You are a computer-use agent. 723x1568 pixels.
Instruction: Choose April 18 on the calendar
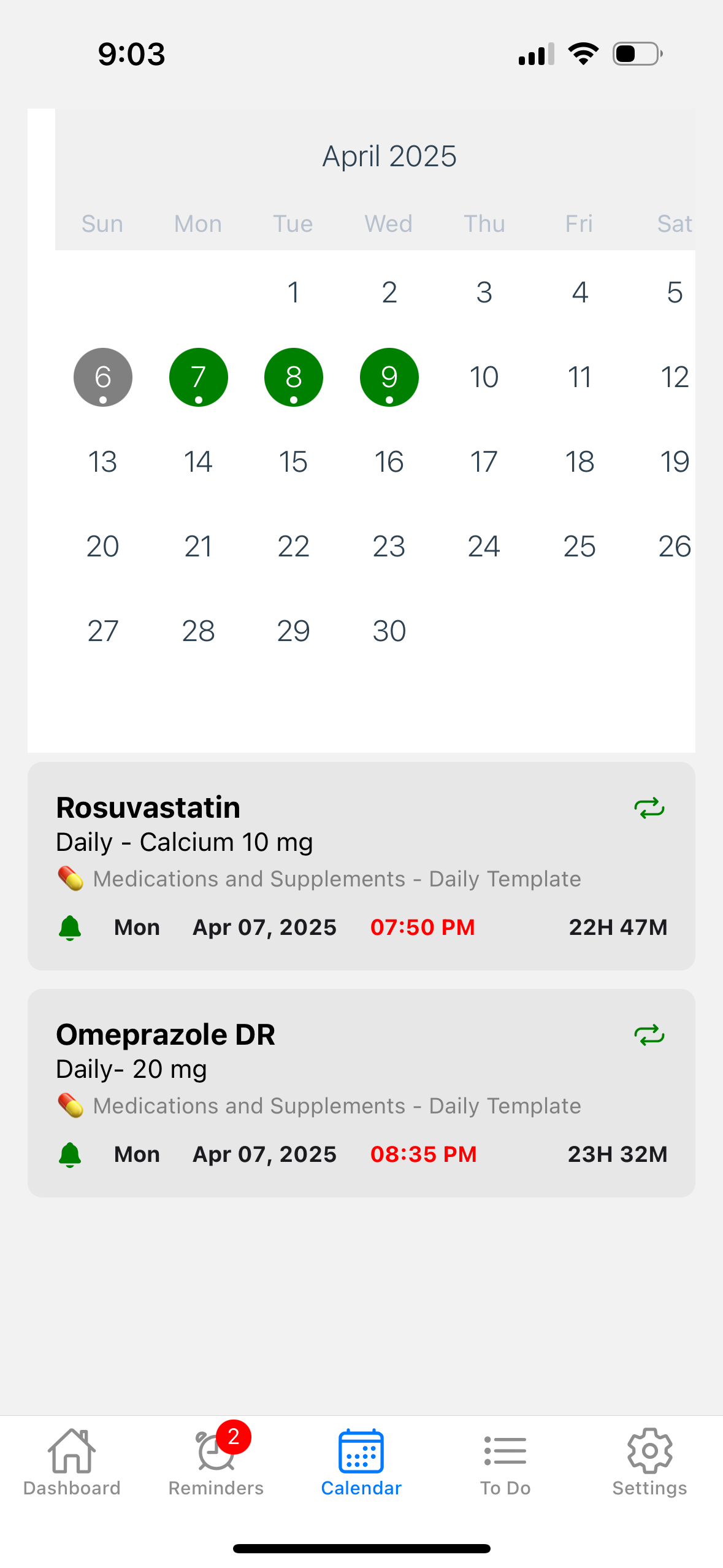[580, 462]
